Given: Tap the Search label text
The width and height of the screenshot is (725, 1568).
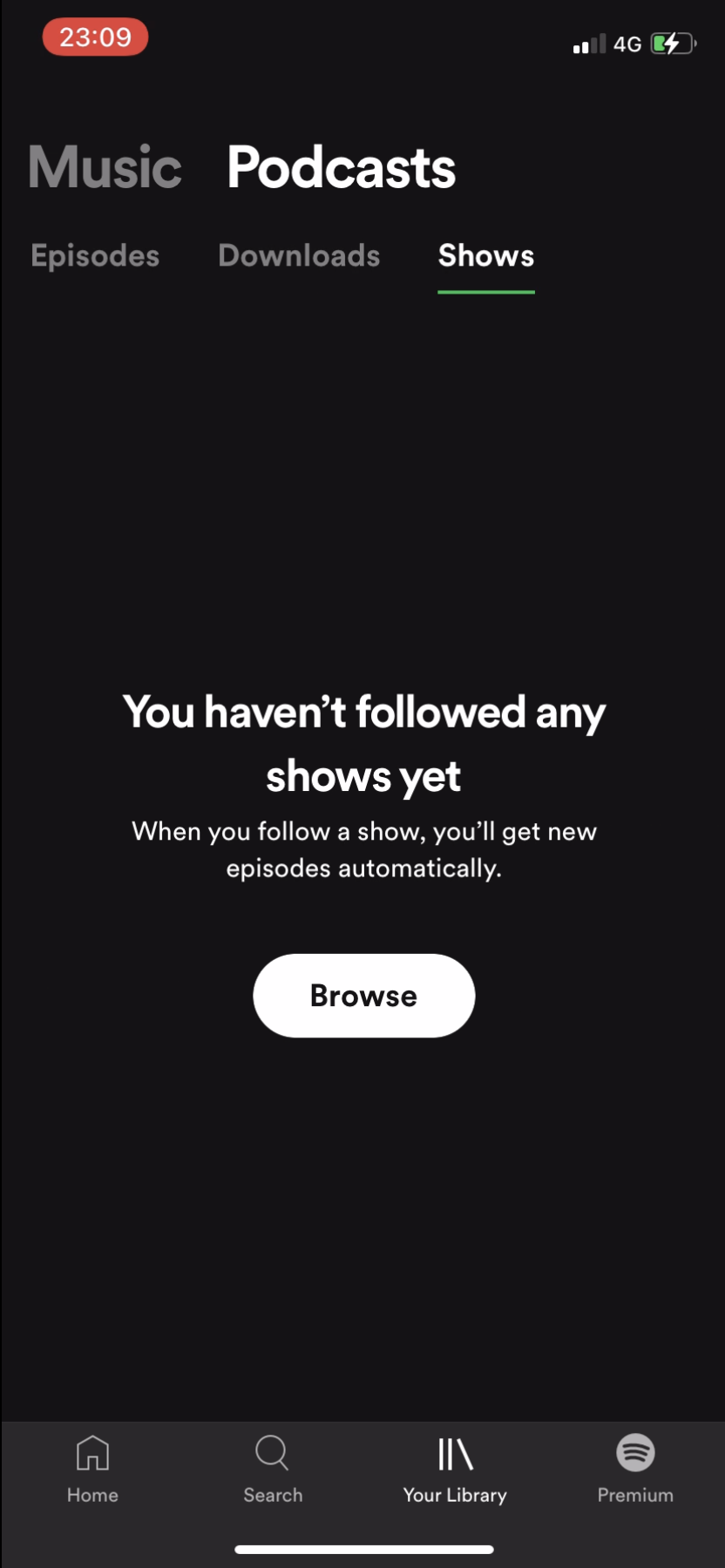Looking at the screenshot, I should (x=273, y=1495).
